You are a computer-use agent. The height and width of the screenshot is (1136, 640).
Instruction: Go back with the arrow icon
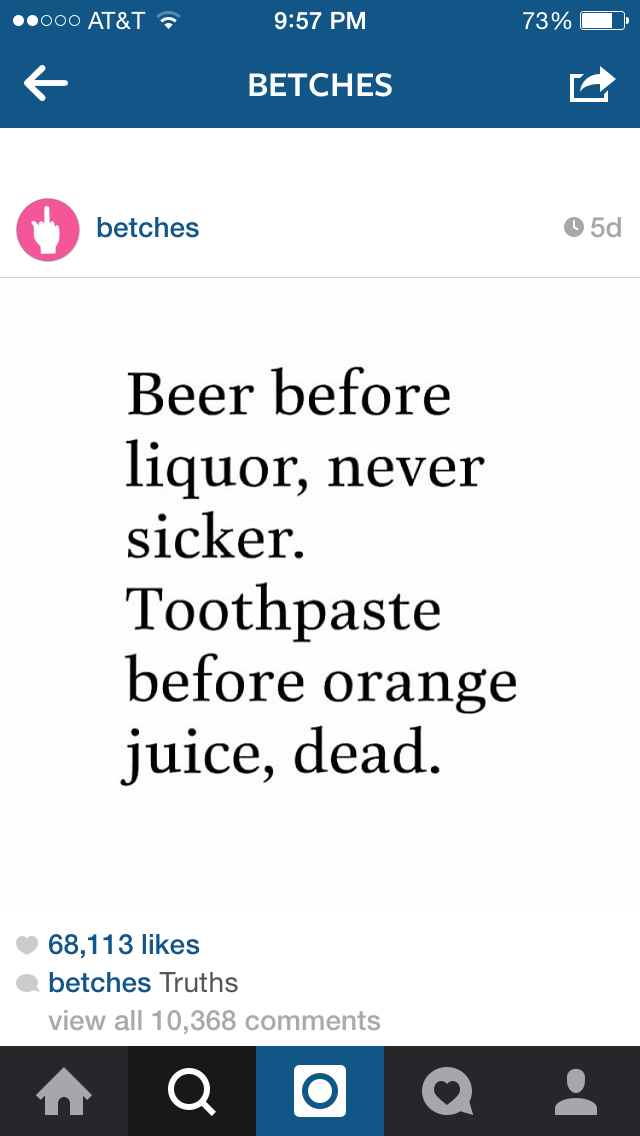(46, 84)
